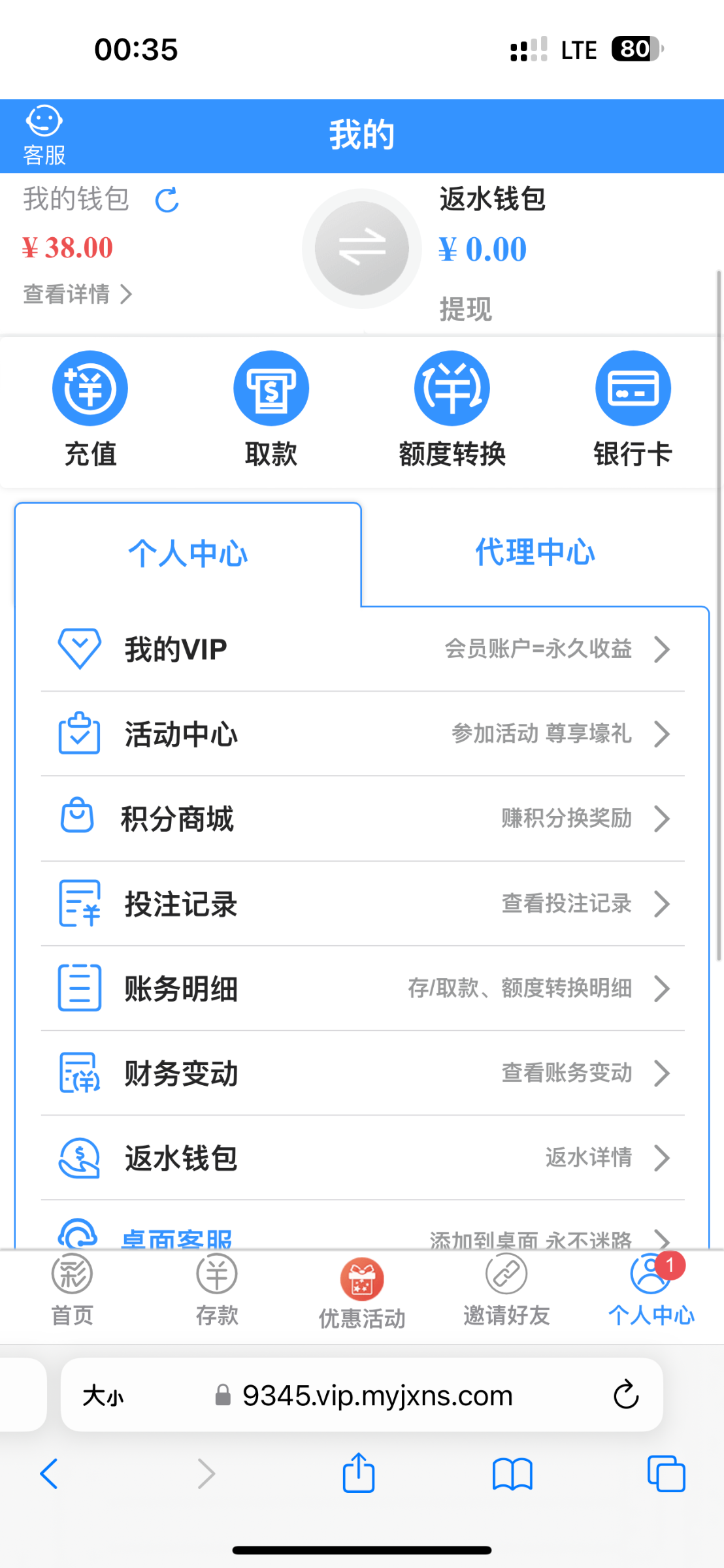The height and width of the screenshot is (1568, 724).
Task: Open 投注记录 row
Action: 363,904
